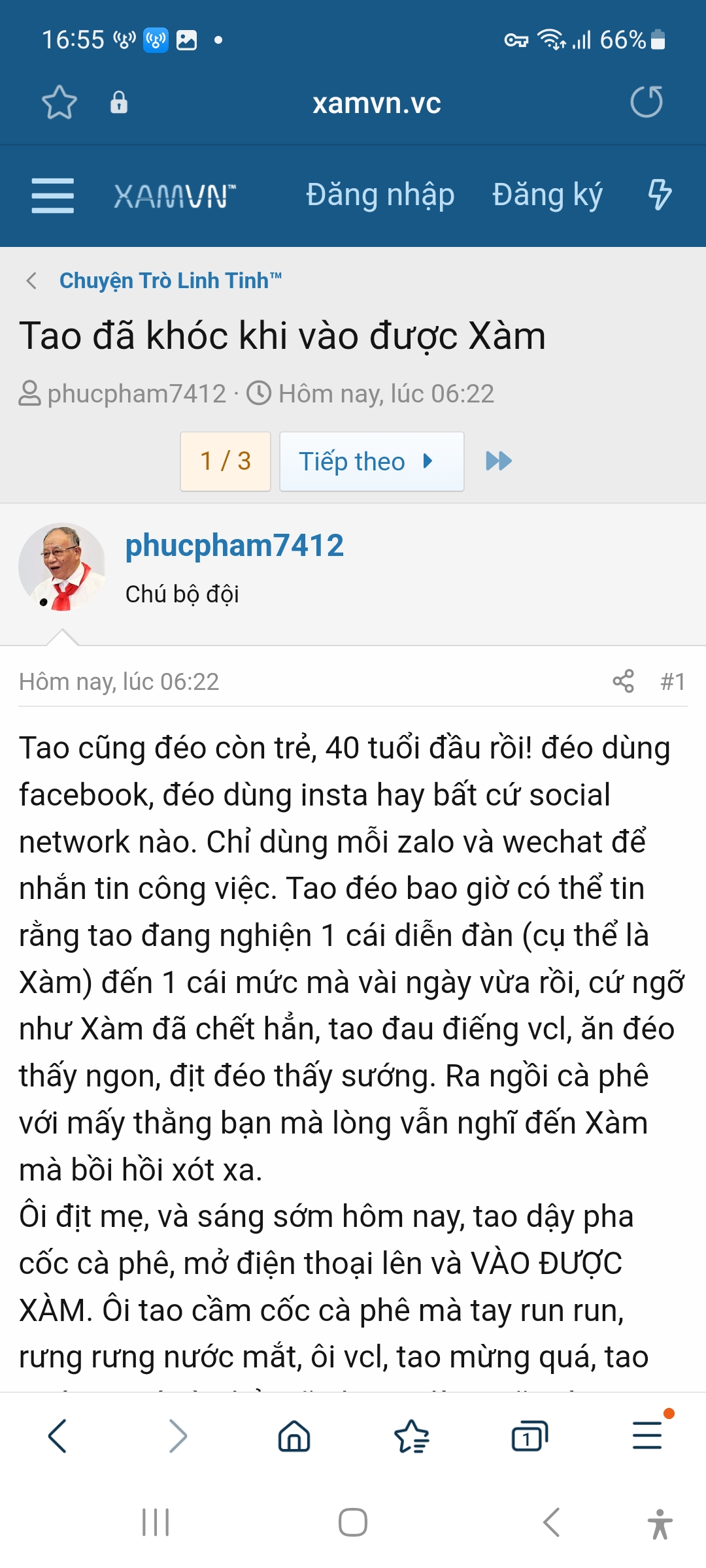Open the permalink for post #1
This screenshot has height=1568, width=706.
(673, 681)
